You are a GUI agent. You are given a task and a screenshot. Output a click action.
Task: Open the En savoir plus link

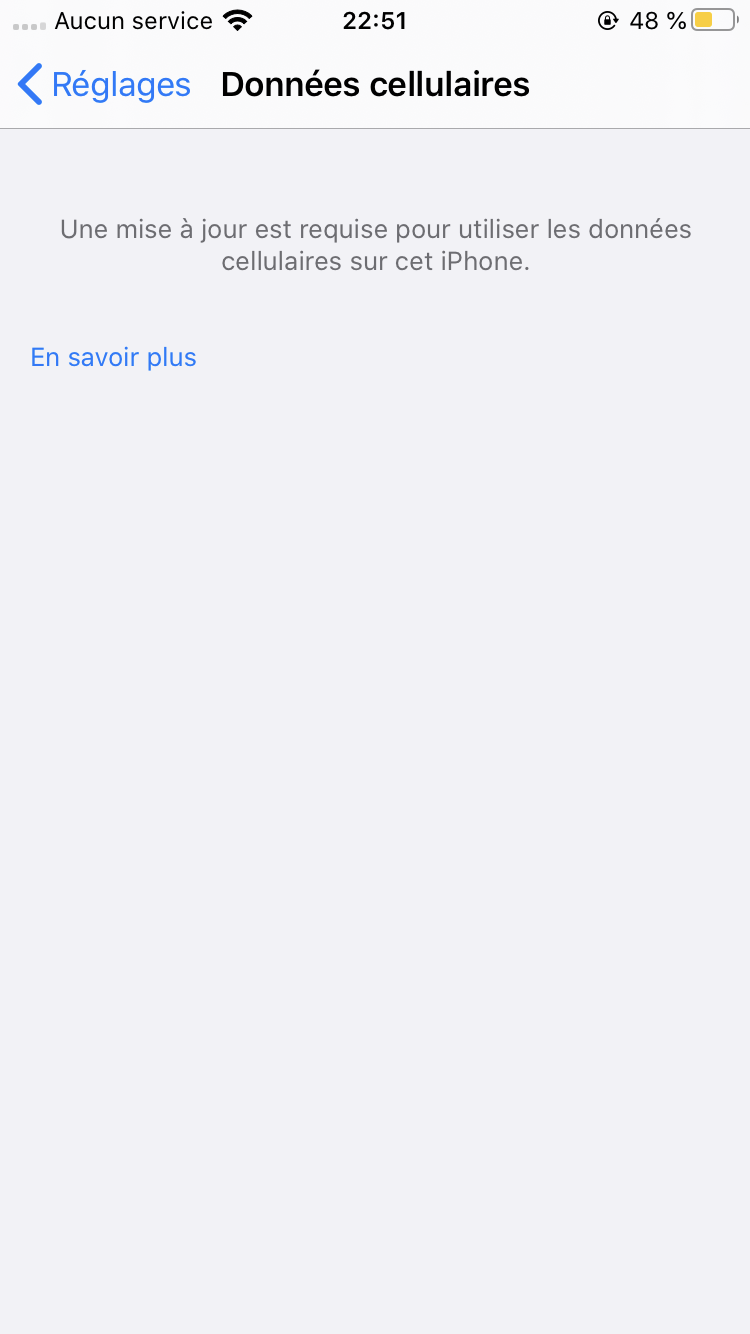(x=114, y=357)
